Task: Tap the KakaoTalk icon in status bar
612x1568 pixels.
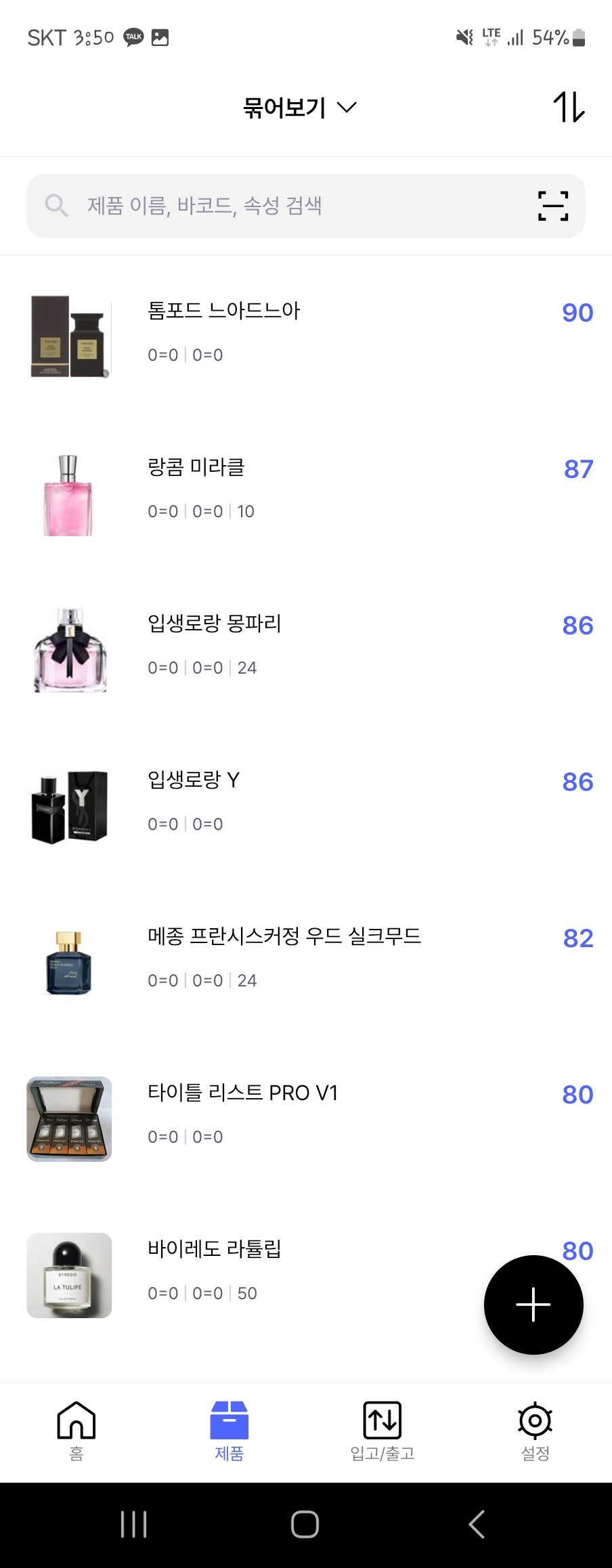Action: (x=133, y=37)
